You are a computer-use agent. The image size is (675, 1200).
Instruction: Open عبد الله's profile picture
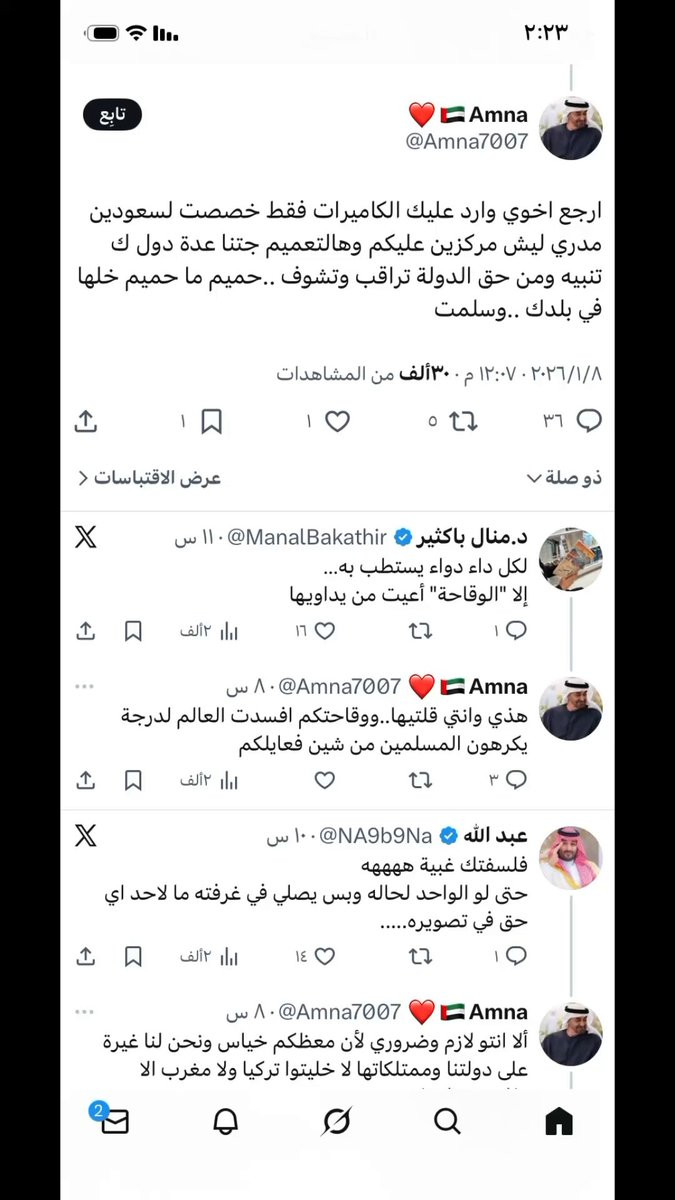click(x=571, y=857)
